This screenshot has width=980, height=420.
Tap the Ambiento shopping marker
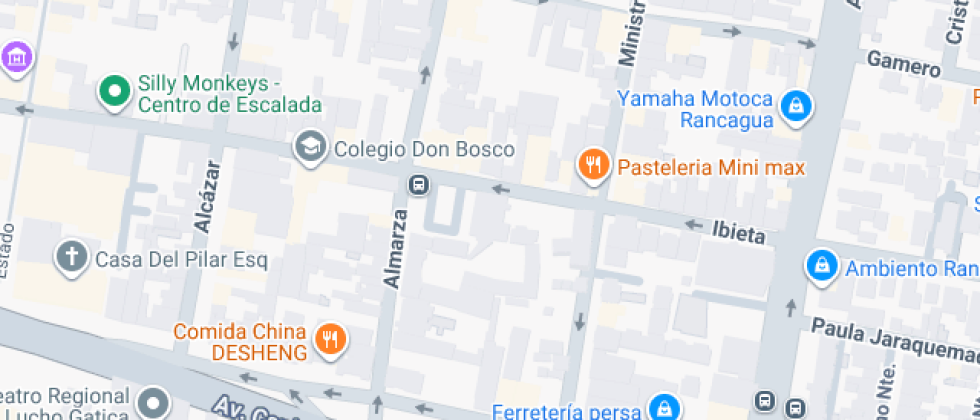tap(821, 267)
